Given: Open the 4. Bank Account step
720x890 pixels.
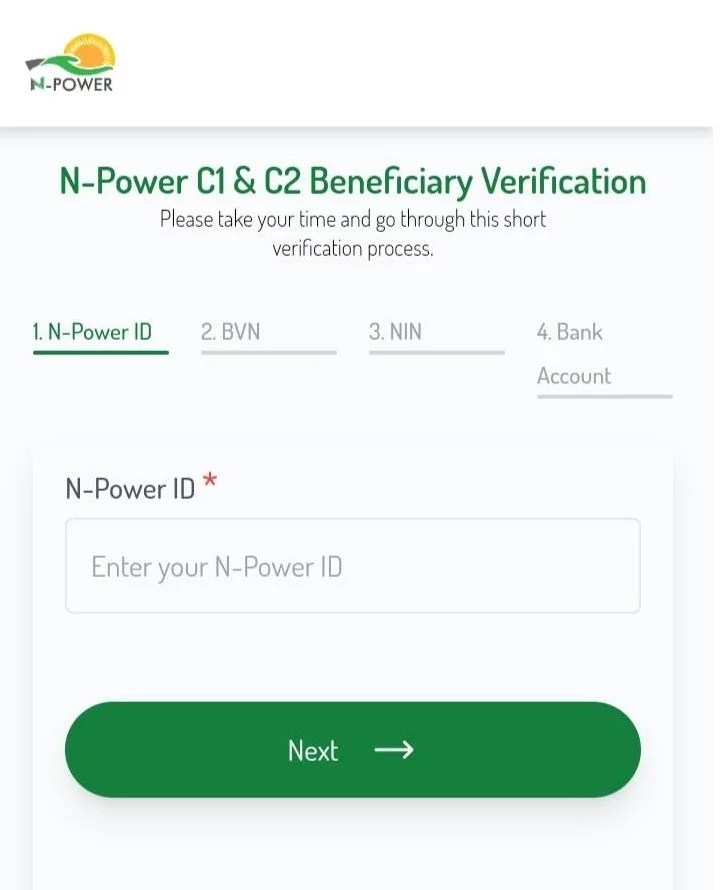Looking at the screenshot, I should point(605,359).
